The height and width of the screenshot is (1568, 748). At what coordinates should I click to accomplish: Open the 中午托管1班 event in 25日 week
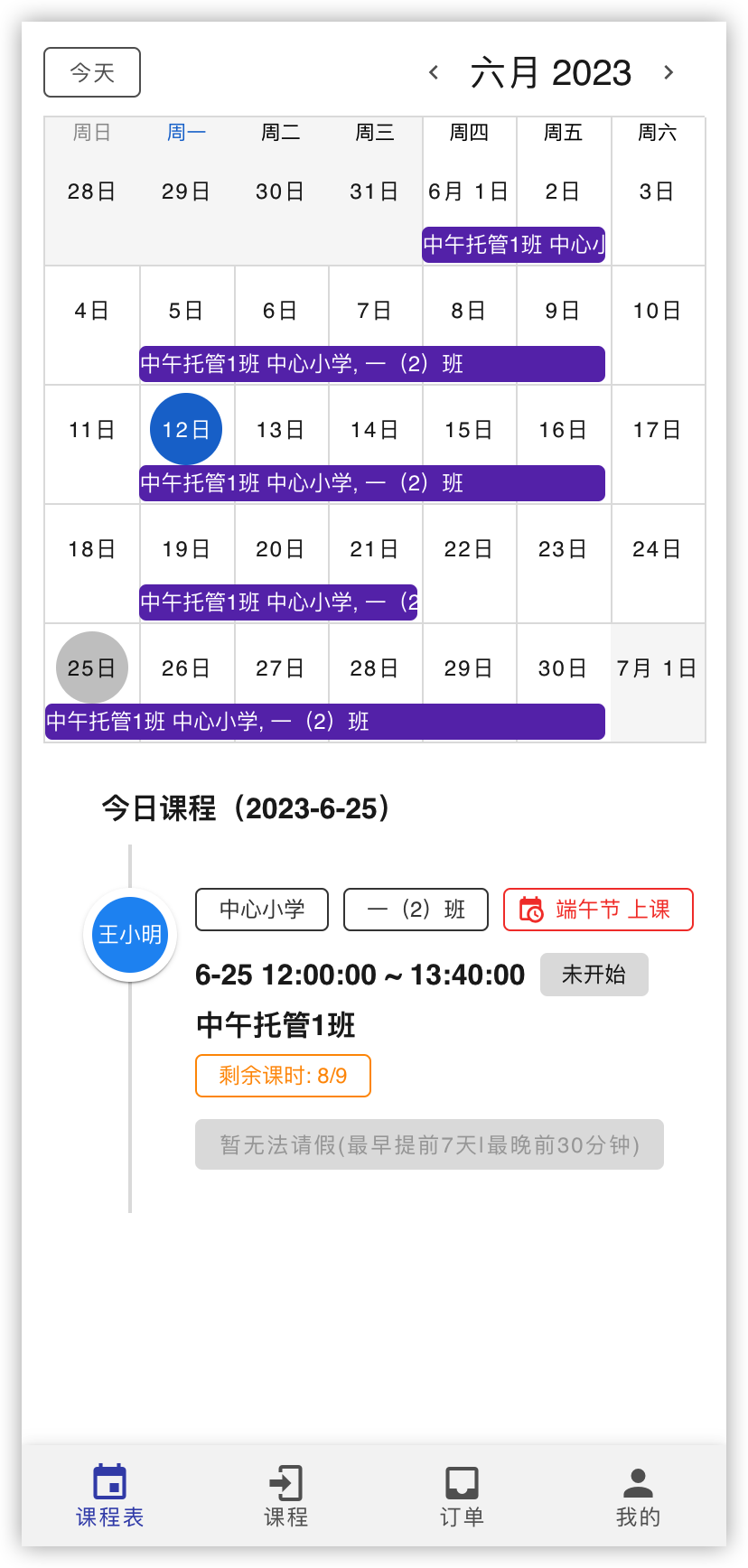click(x=325, y=722)
